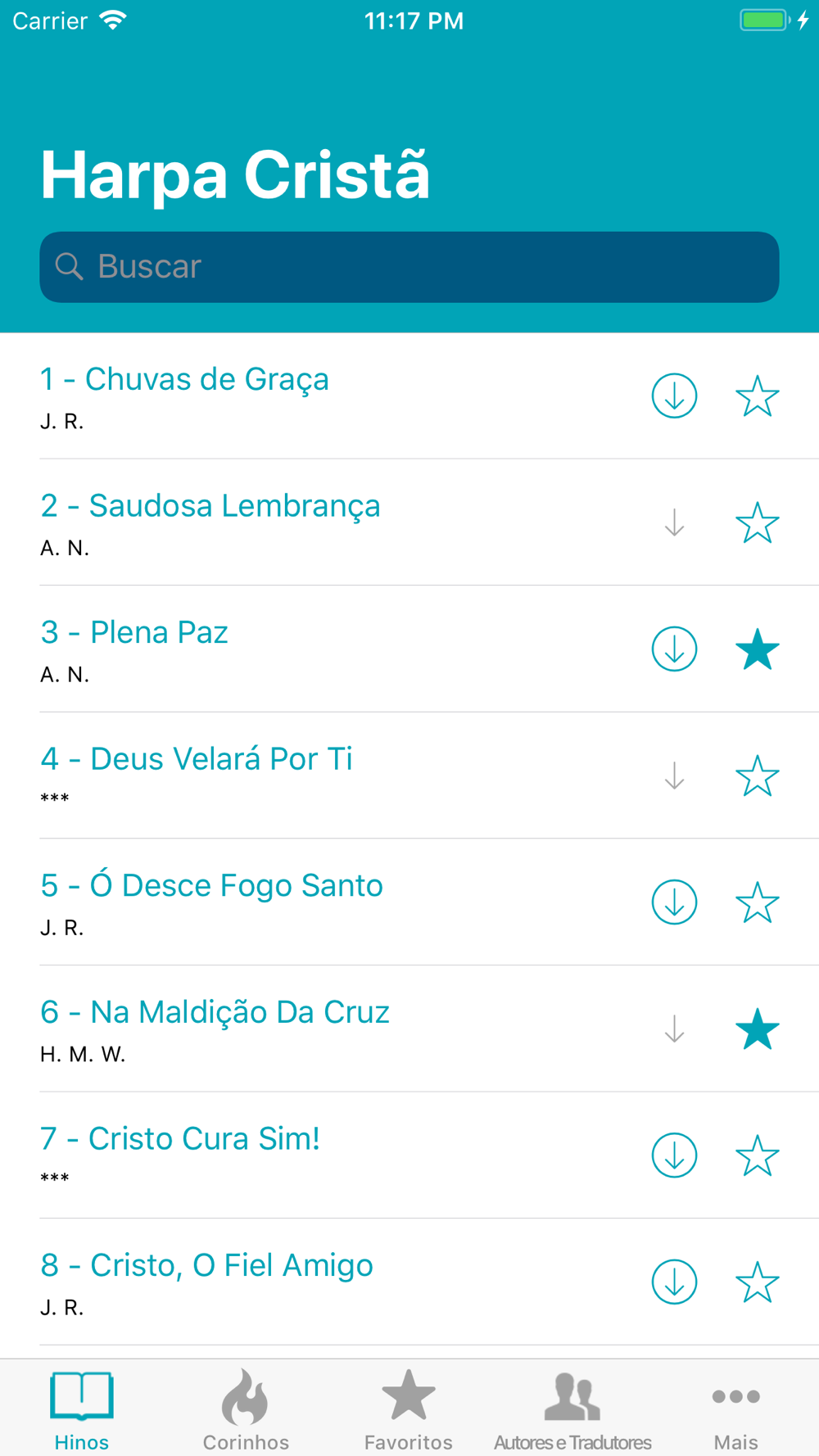Open Autores e Tradutores tab

pyautogui.click(x=572, y=1410)
